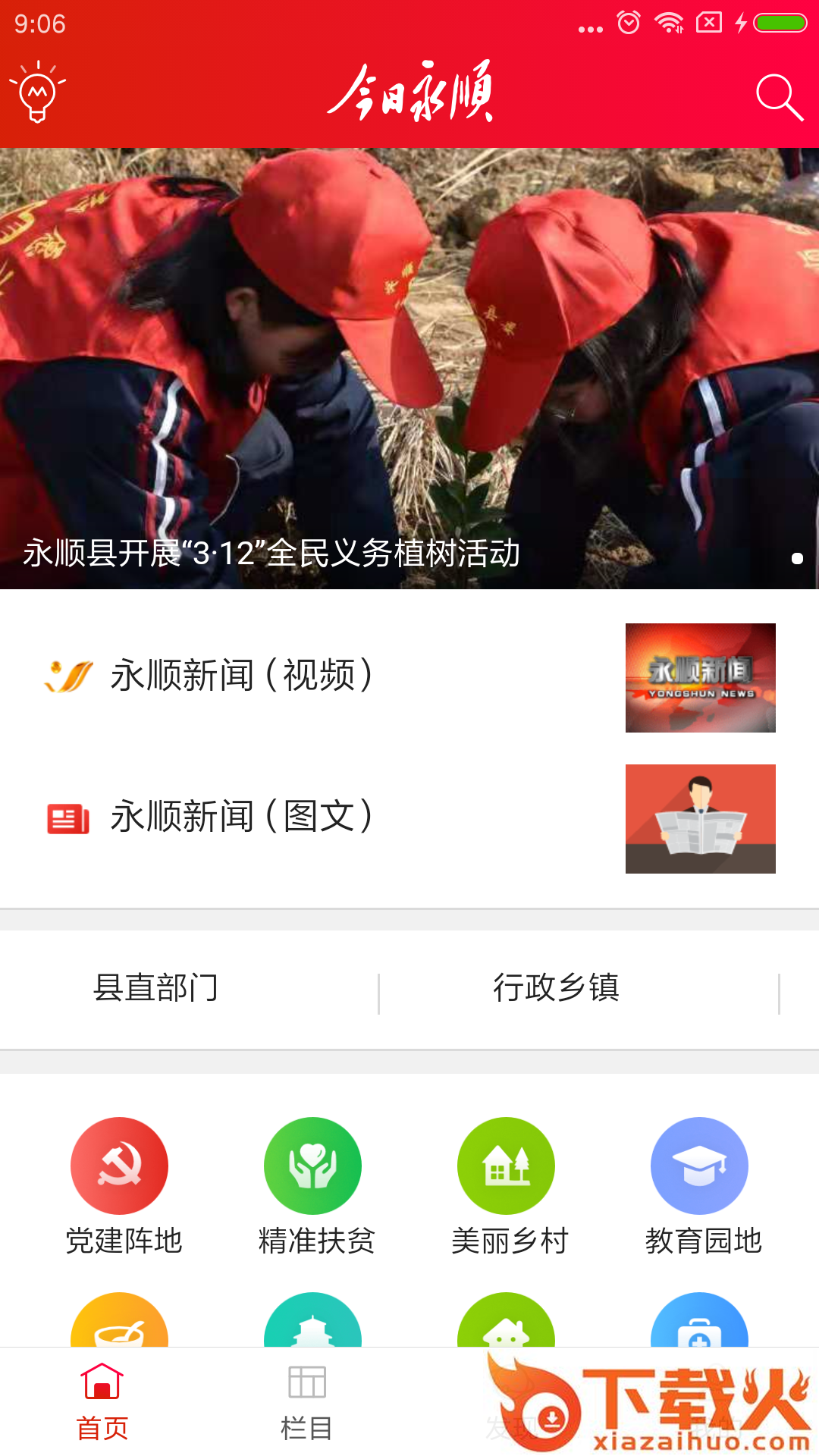Switch to the 栏目 tab
The width and height of the screenshot is (819, 1456).
point(307,1401)
